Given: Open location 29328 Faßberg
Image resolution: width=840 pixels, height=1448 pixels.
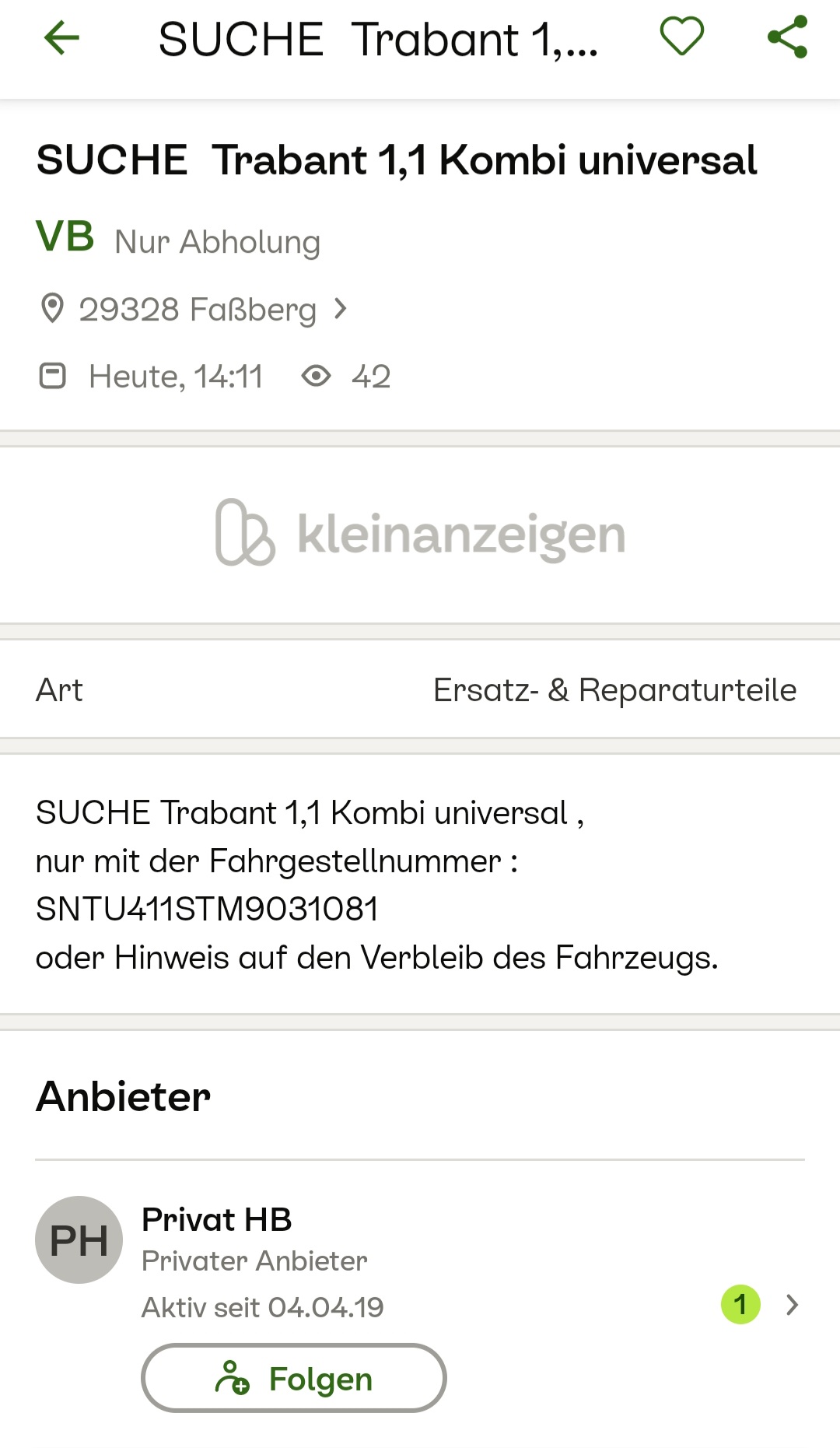Looking at the screenshot, I should coord(193,309).
